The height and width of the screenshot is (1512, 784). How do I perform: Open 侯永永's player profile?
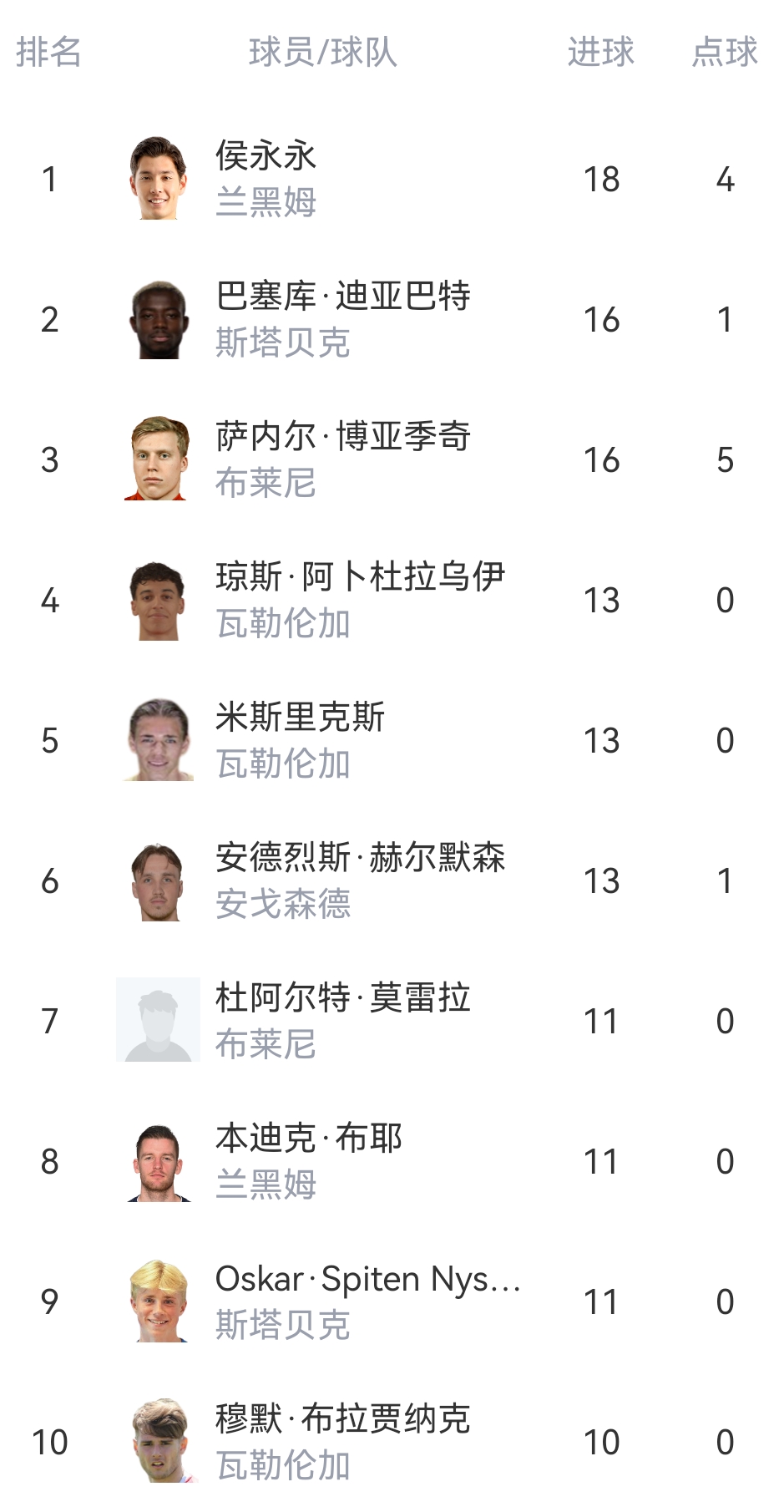pos(266,156)
